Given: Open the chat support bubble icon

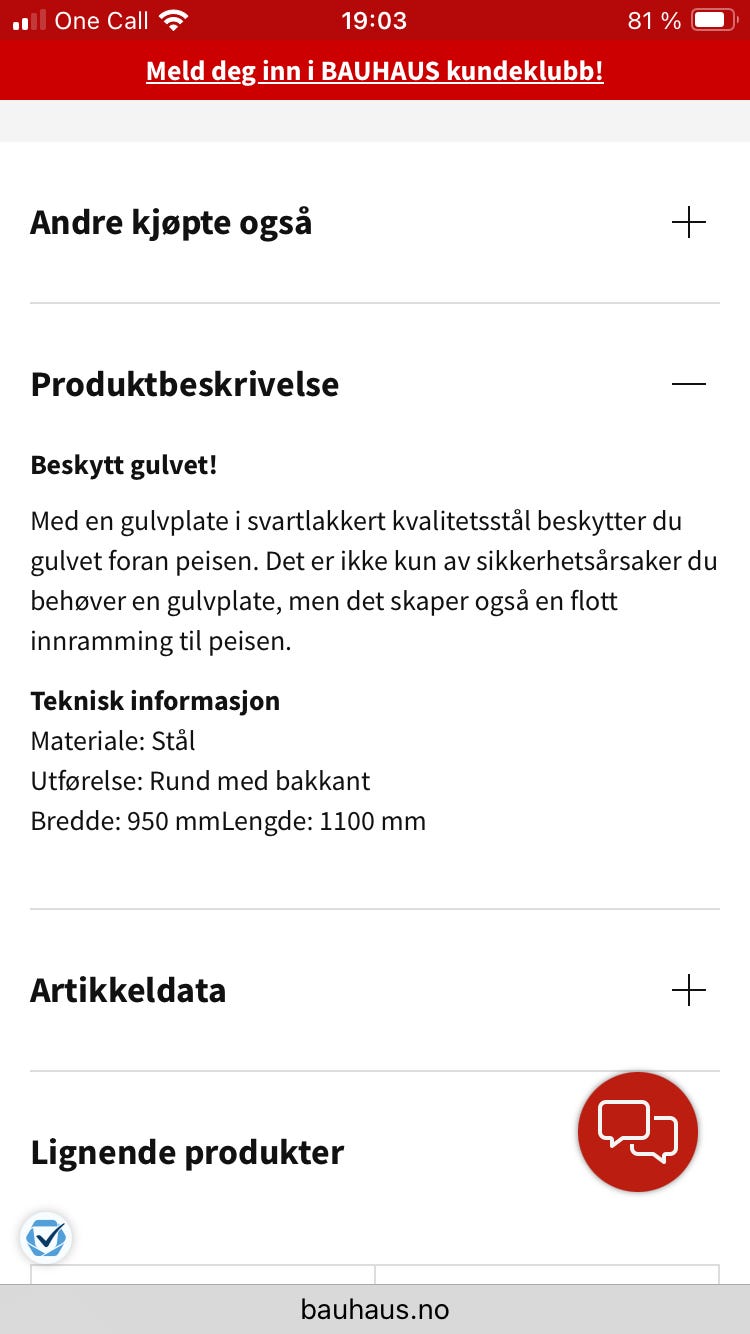Looking at the screenshot, I should (637, 1131).
